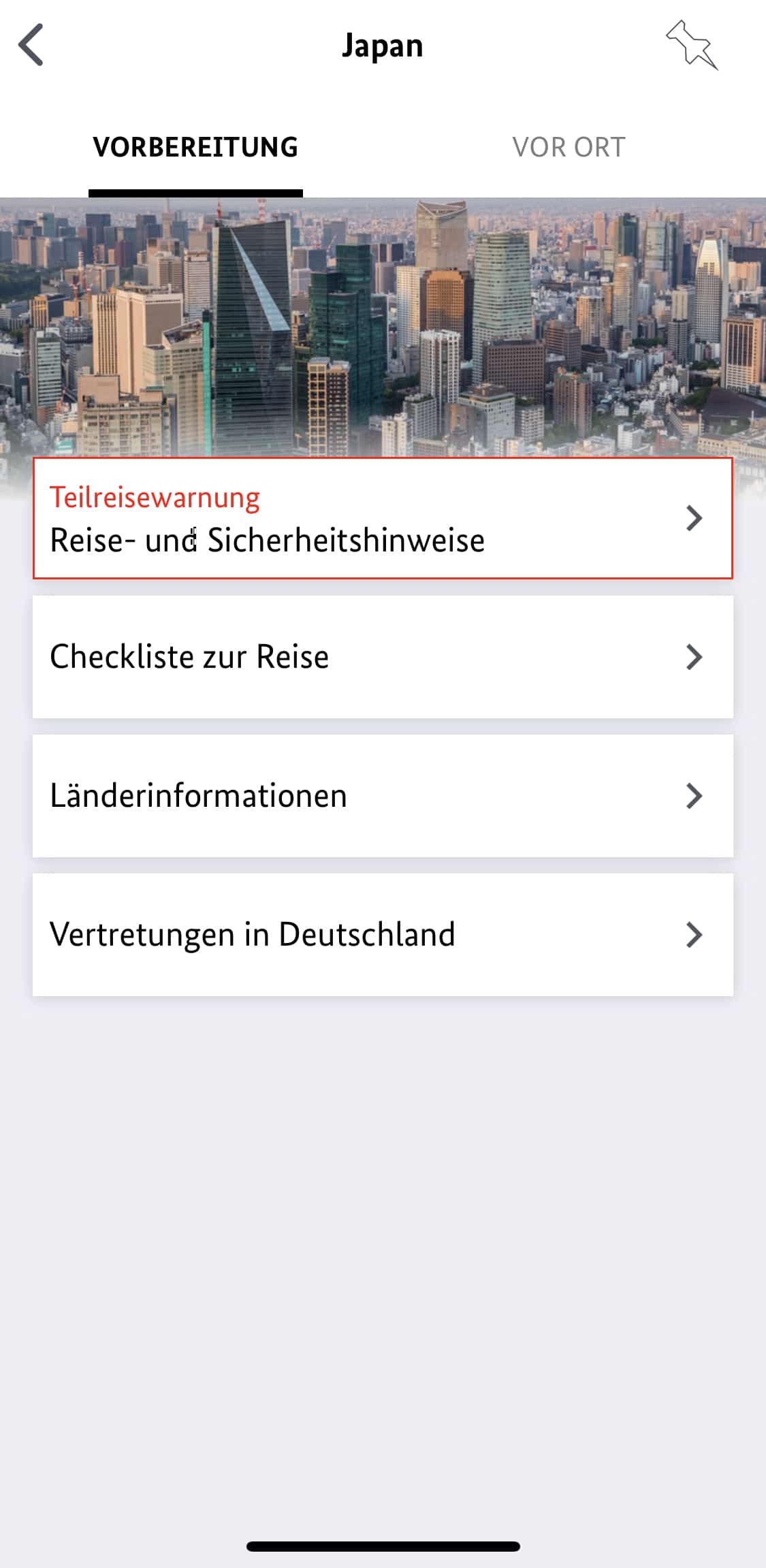Pin Japan as a favorite country
The height and width of the screenshot is (1568, 766).
click(x=692, y=45)
